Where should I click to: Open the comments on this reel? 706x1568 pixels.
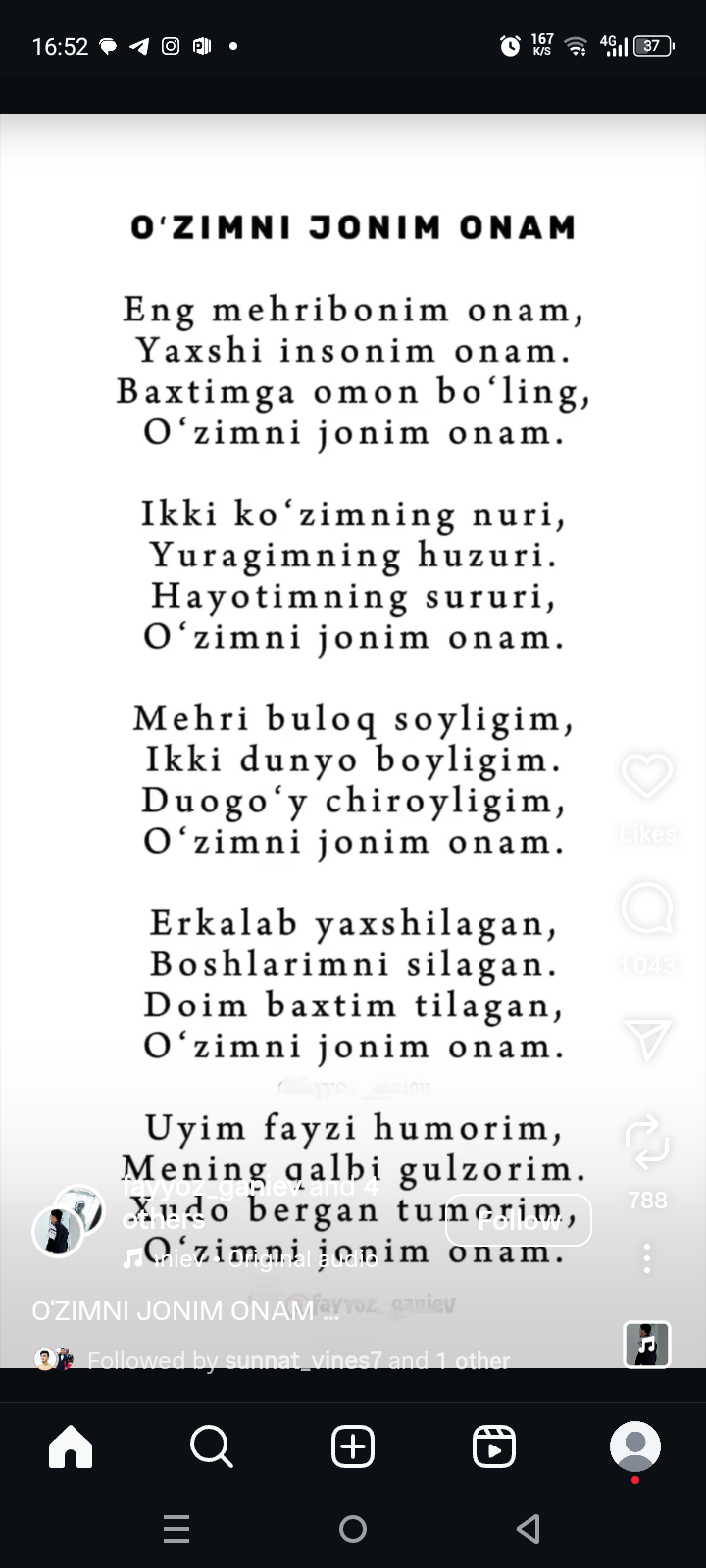point(647,907)
